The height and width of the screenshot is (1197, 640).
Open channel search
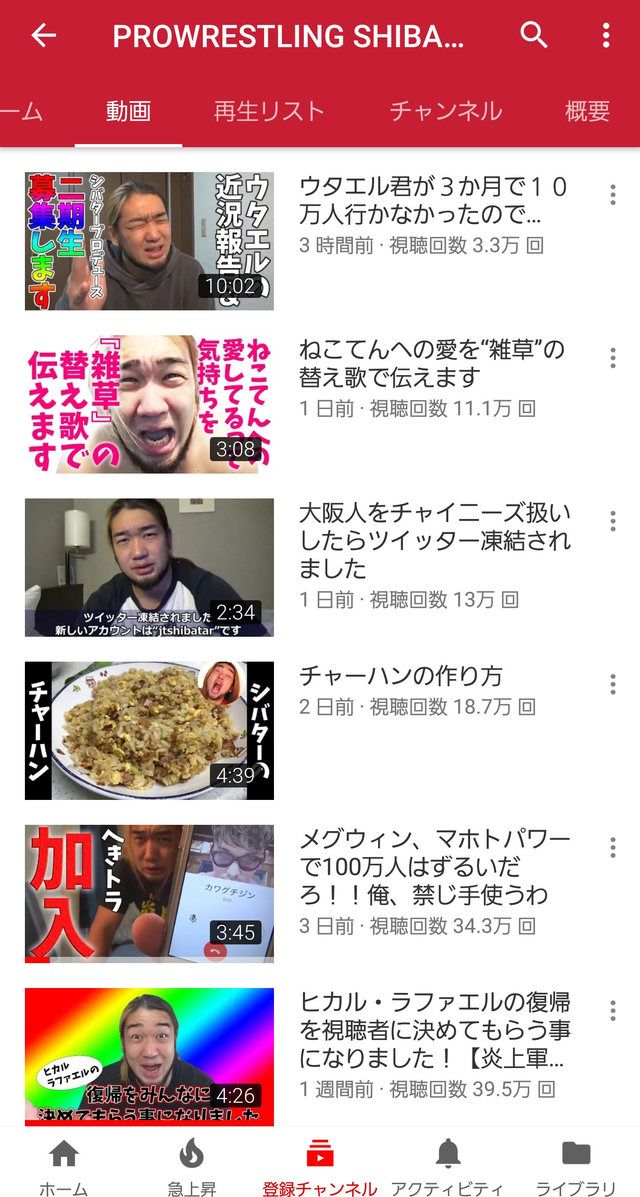(x=534, y=36)
